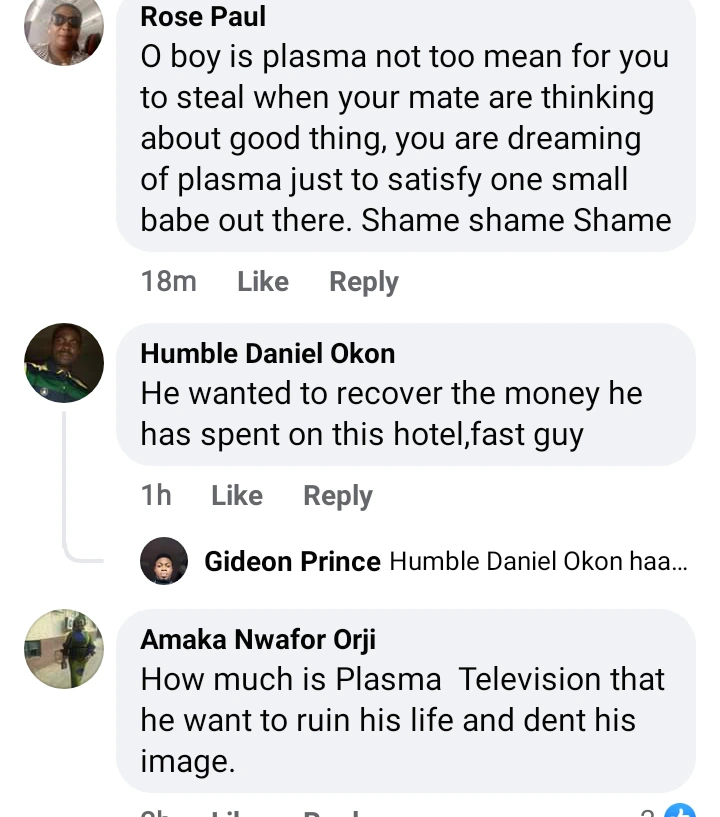The width and height of the screenshot is (720, 817).
Task: Open Rose Paul's profile name
Action: click(203, 16)
